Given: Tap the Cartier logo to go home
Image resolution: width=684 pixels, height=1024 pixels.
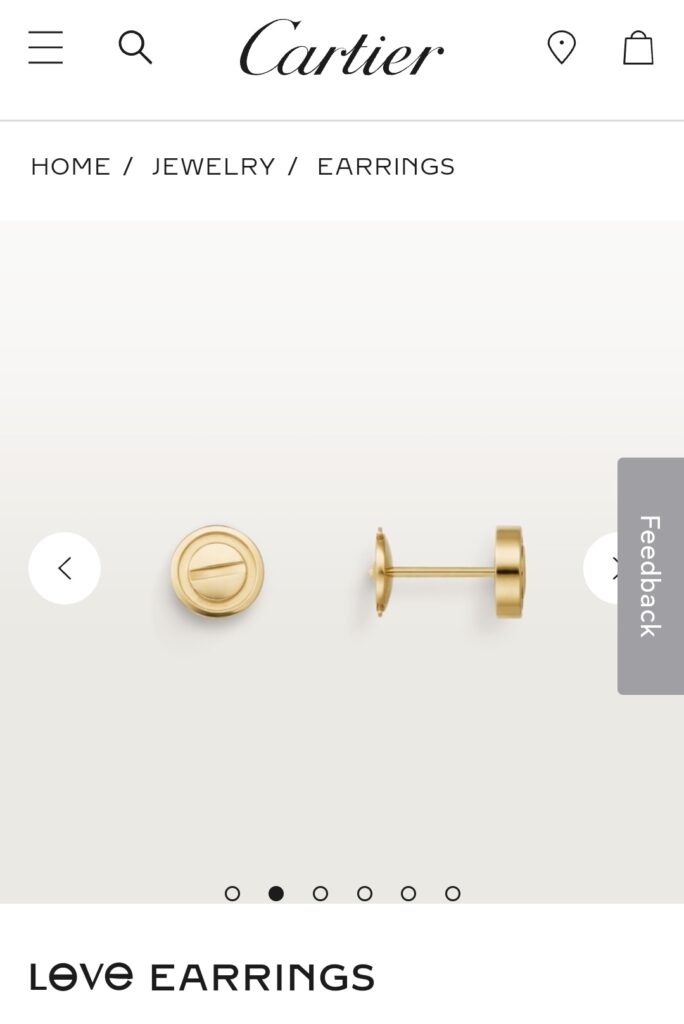Looking at the screenshot, I should click(x=341, y=48).
